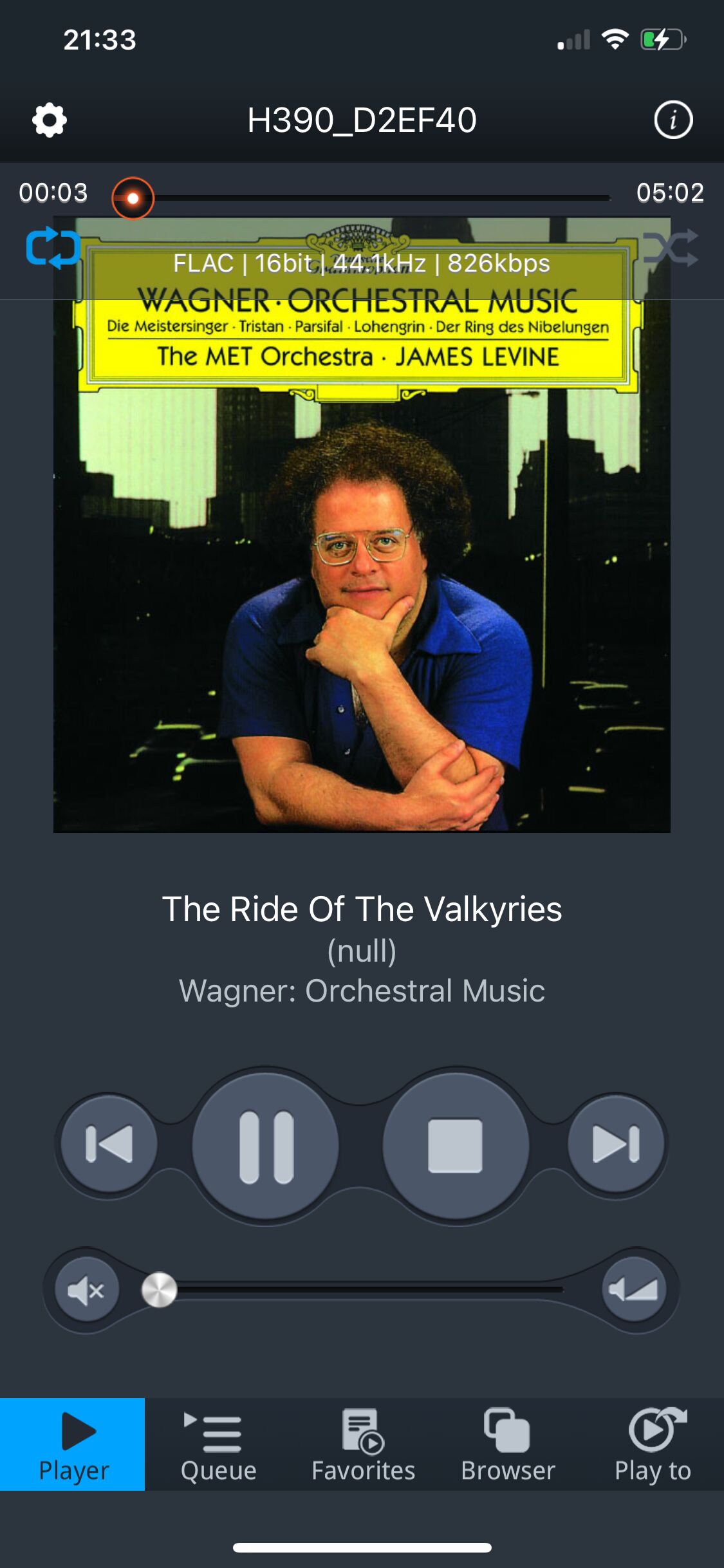The image size is (724, 1568).
Task: Open the info icon
Action: tap(673, 120)
